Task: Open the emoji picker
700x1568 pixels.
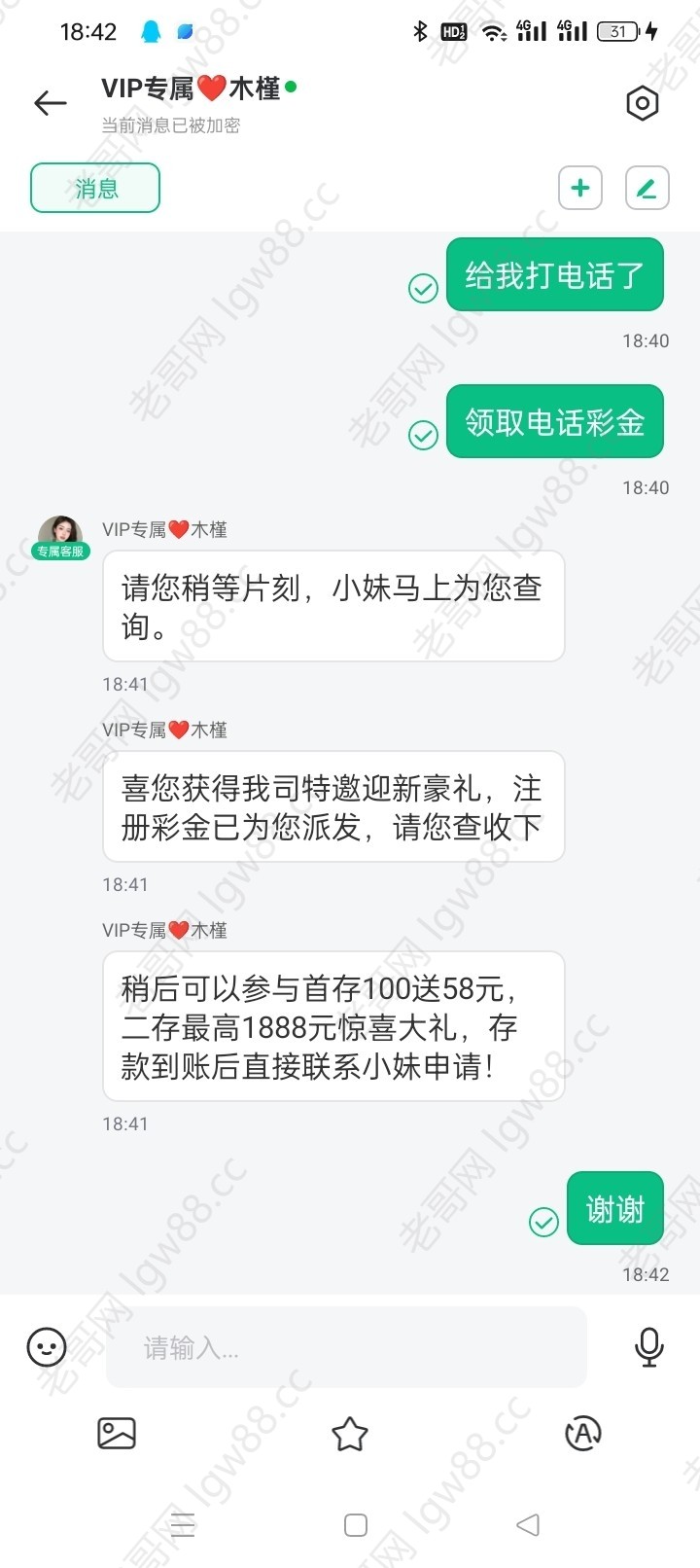Action: 47,1347
